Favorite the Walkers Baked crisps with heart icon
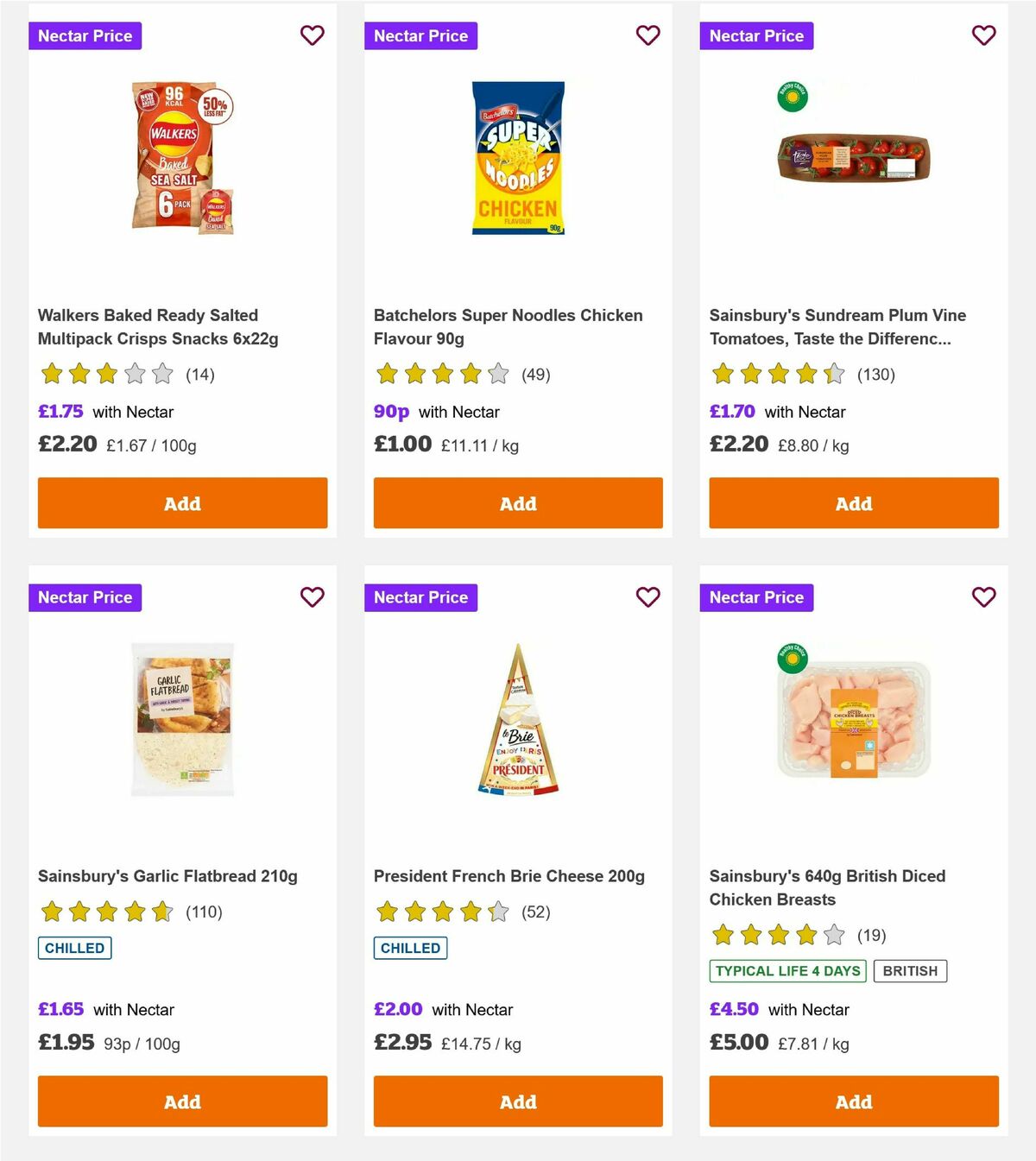This screenshot has height=1161, width=1036. point(312,35)
